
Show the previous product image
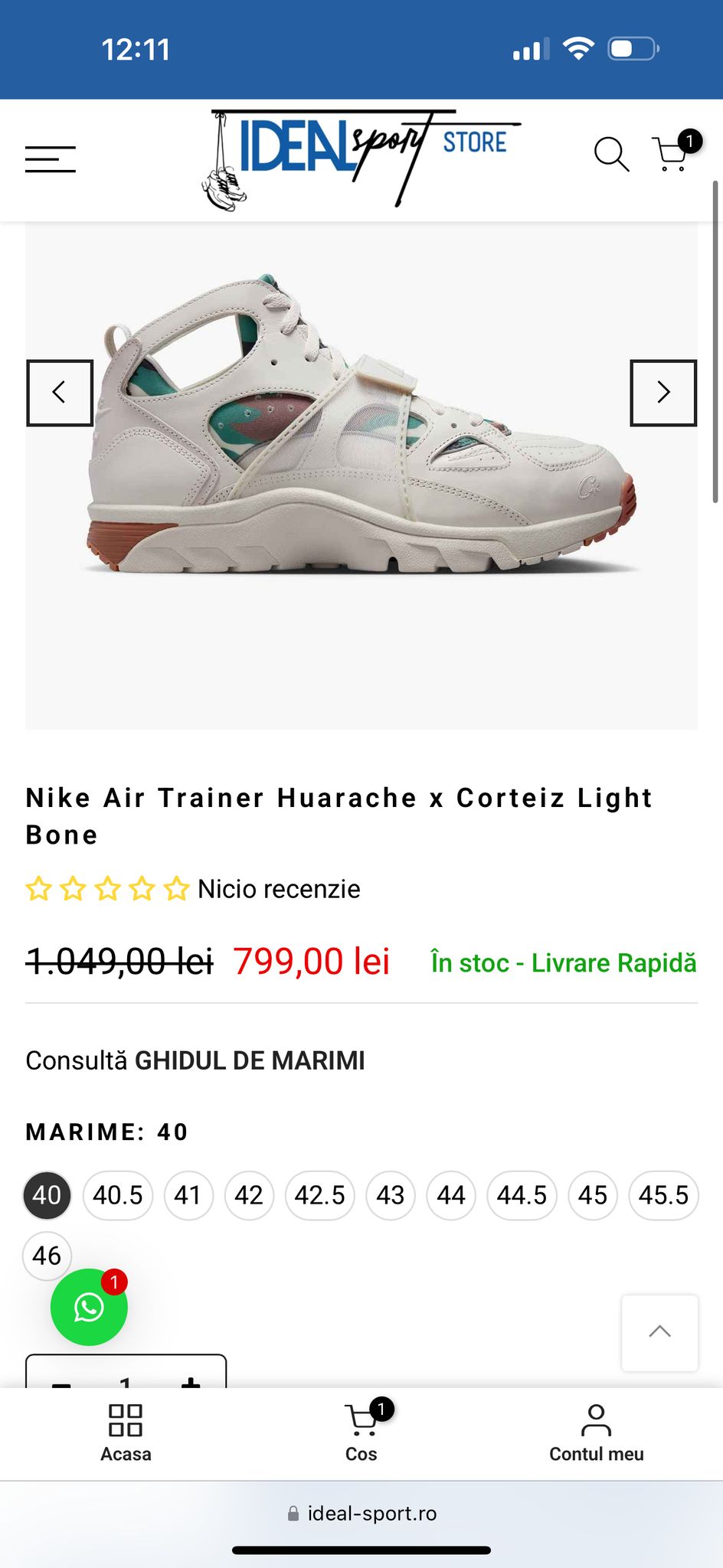point(60,393)
